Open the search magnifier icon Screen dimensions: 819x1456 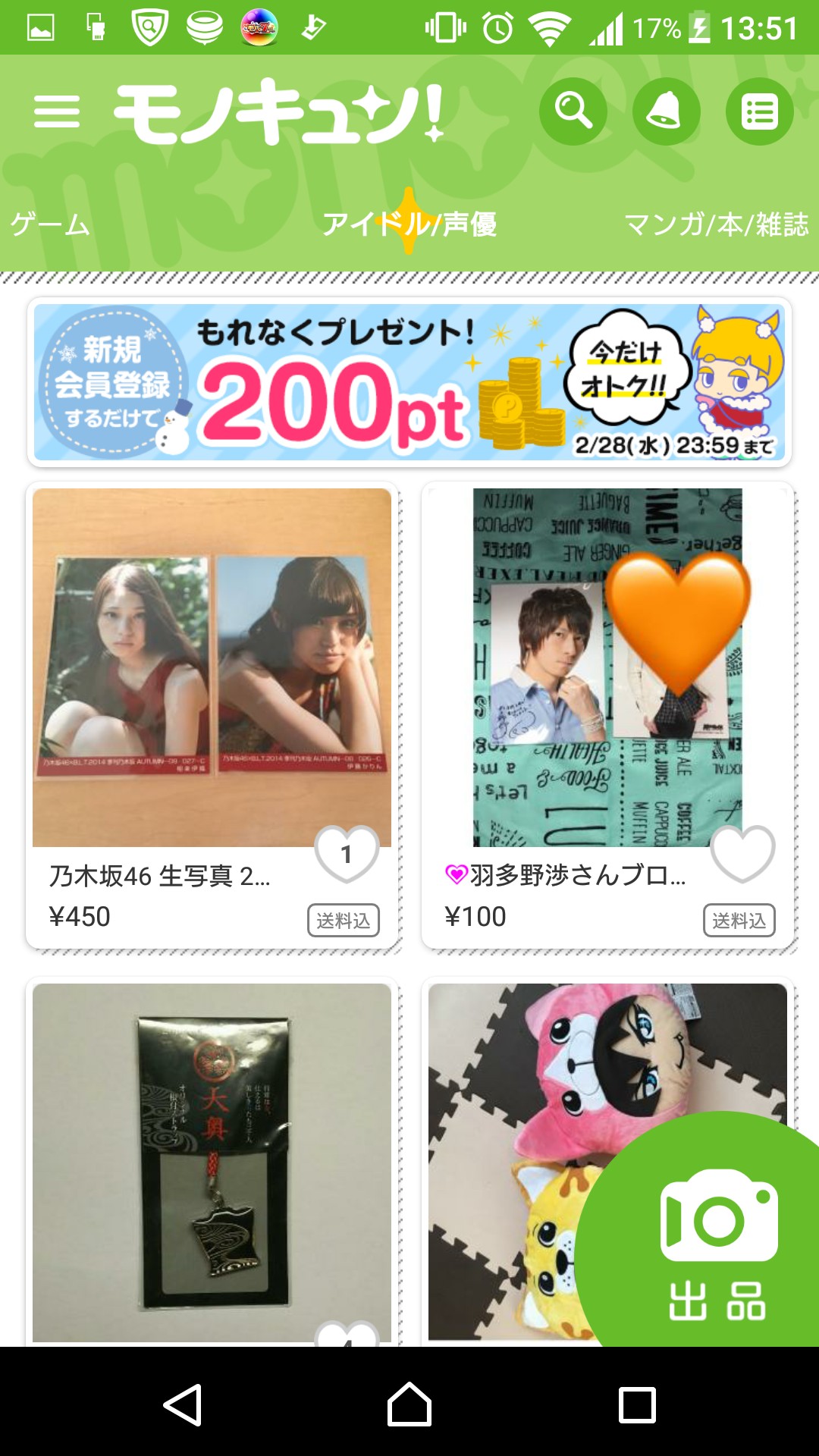[573, 111]
